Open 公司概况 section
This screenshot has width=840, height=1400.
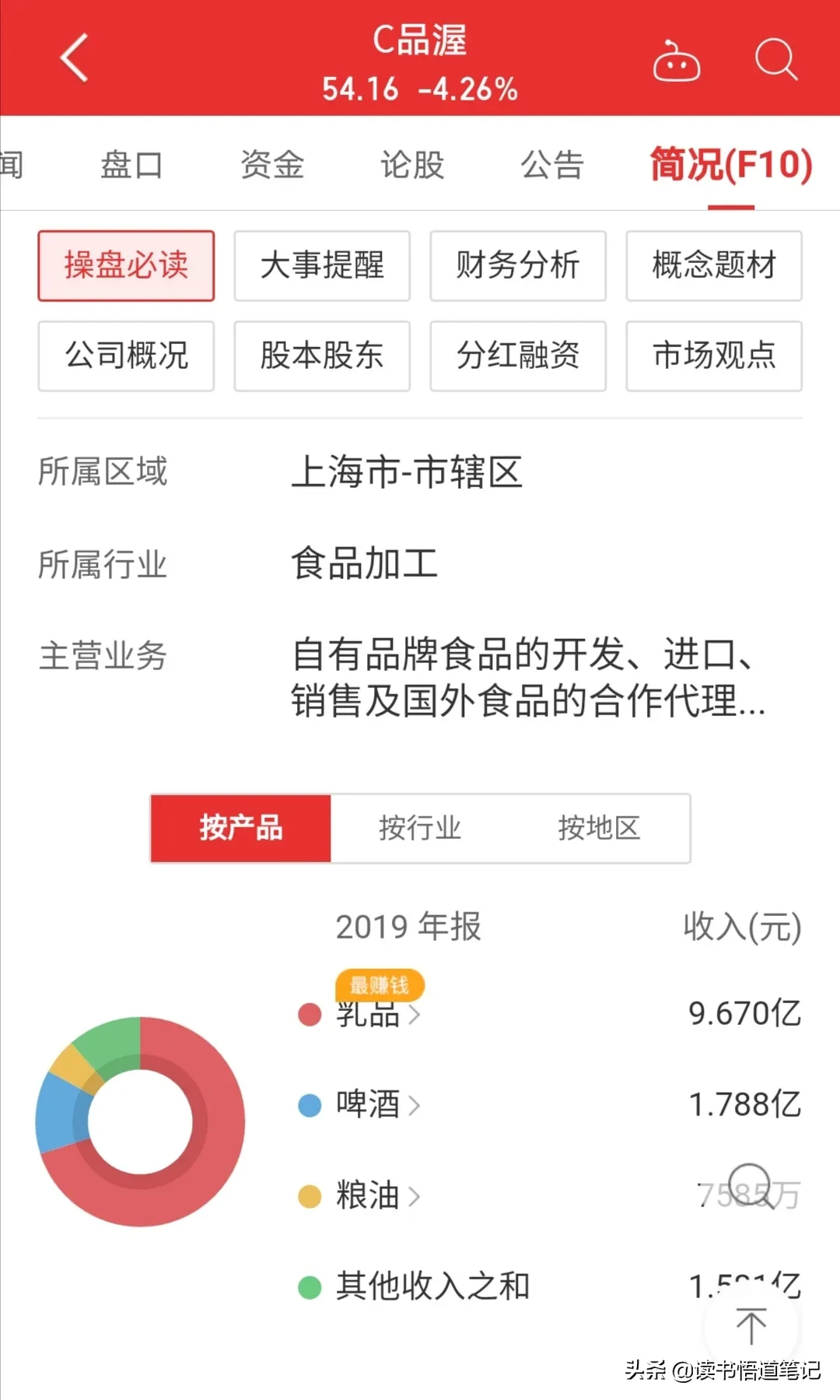pos(126,356)
